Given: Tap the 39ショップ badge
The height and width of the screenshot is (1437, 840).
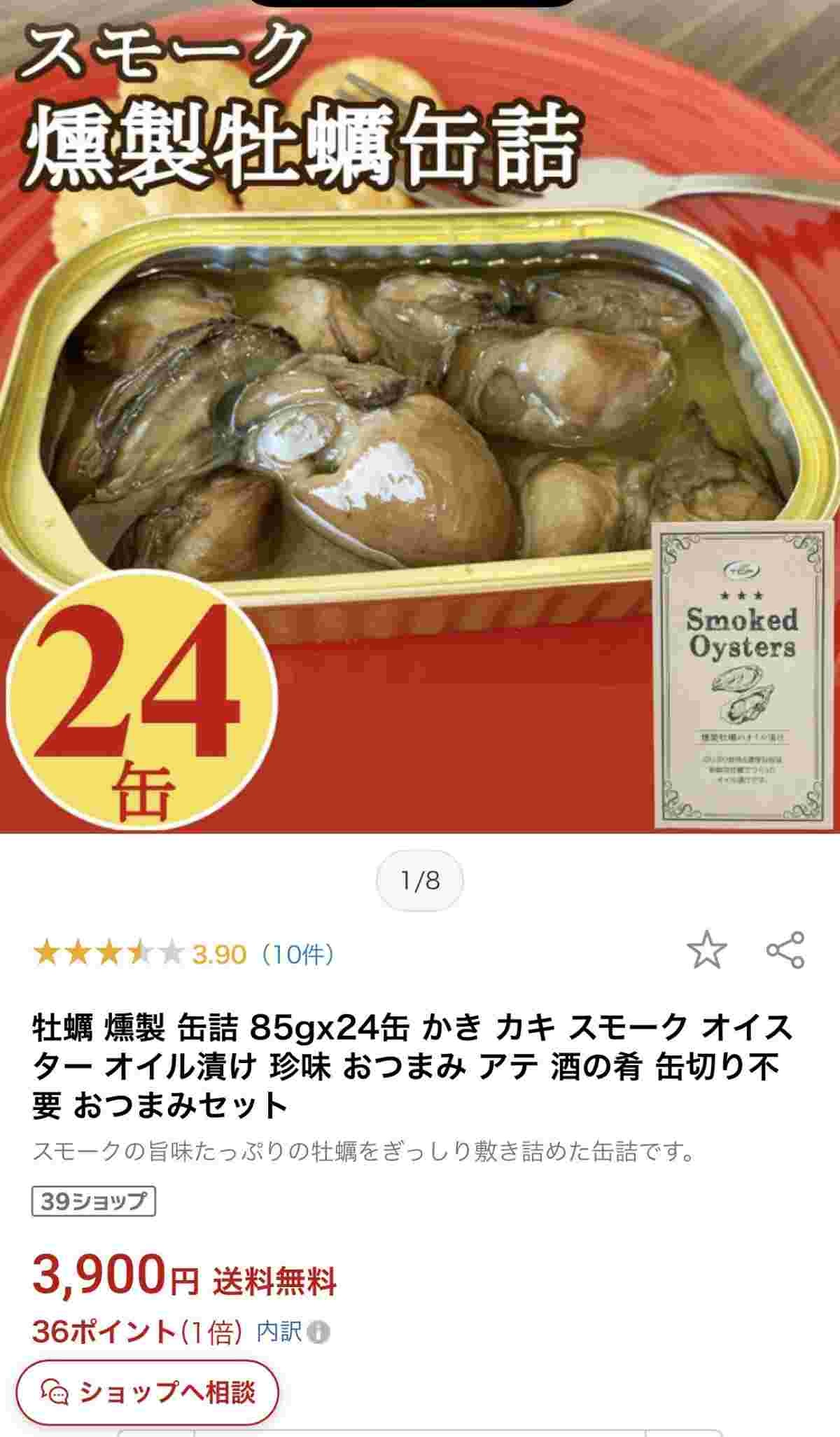Looking at the screenshot, I should click(x=94, y=1202).
